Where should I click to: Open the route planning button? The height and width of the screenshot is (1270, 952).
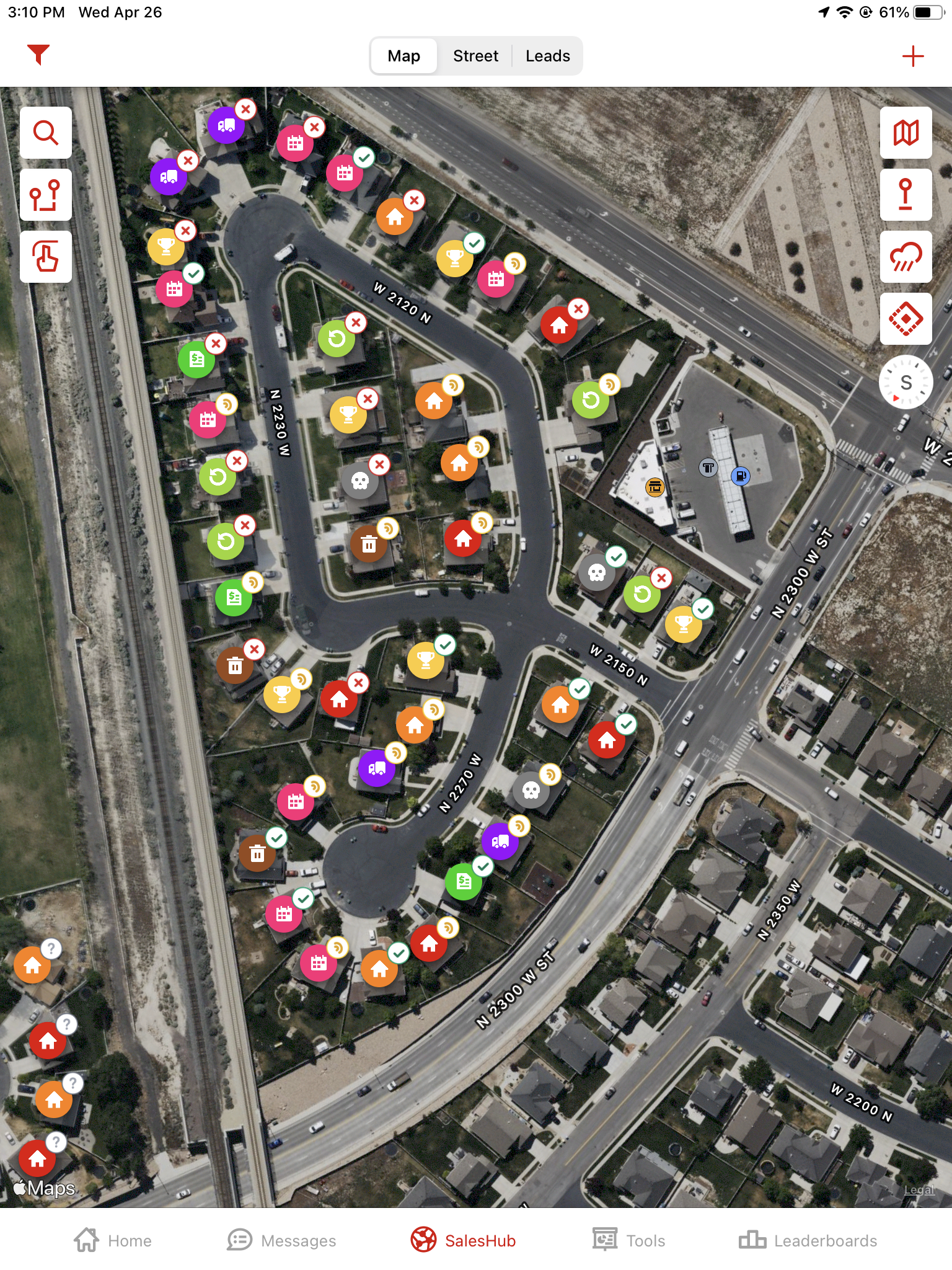point(46,195)
